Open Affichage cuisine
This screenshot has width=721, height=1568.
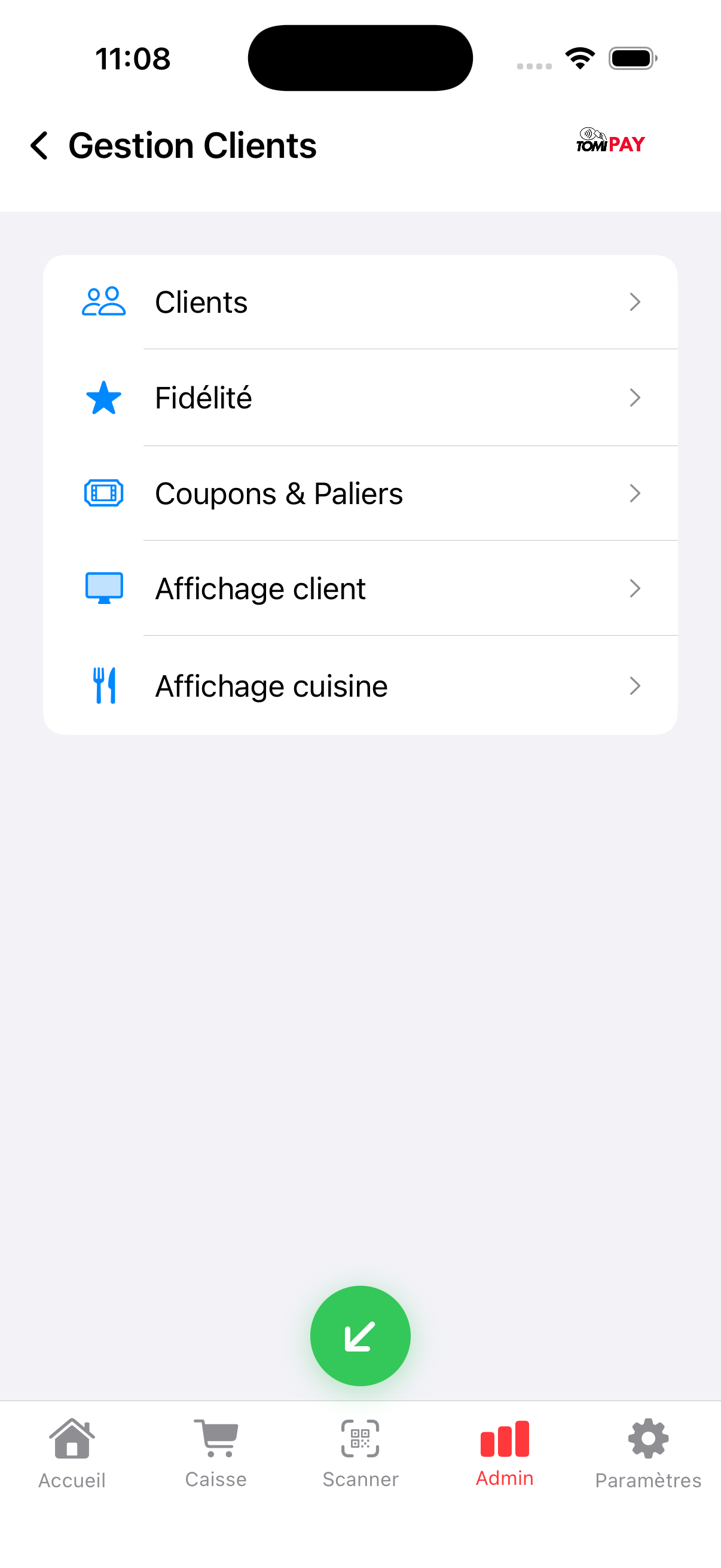click(x=360, y=686)
